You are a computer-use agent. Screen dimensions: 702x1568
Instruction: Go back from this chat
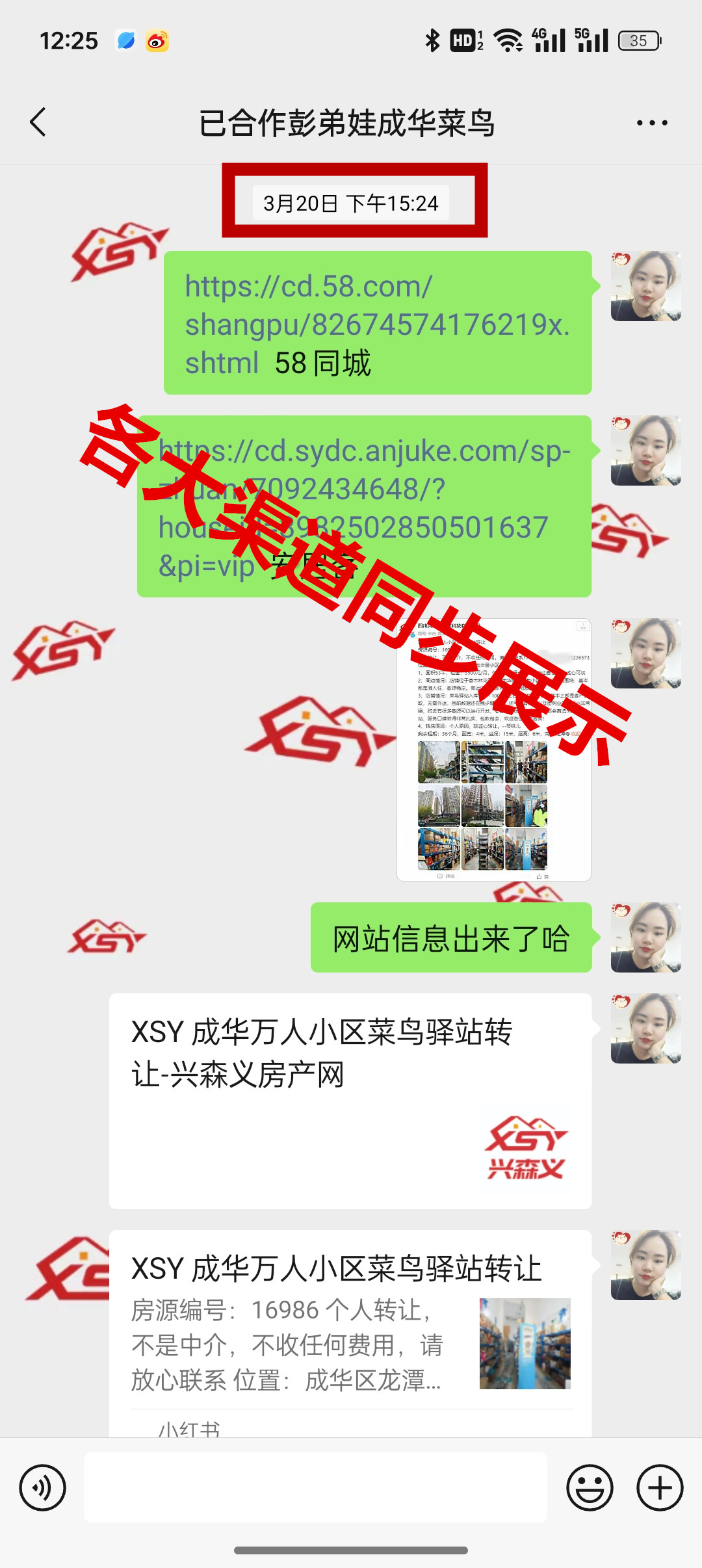pos(38,122)
